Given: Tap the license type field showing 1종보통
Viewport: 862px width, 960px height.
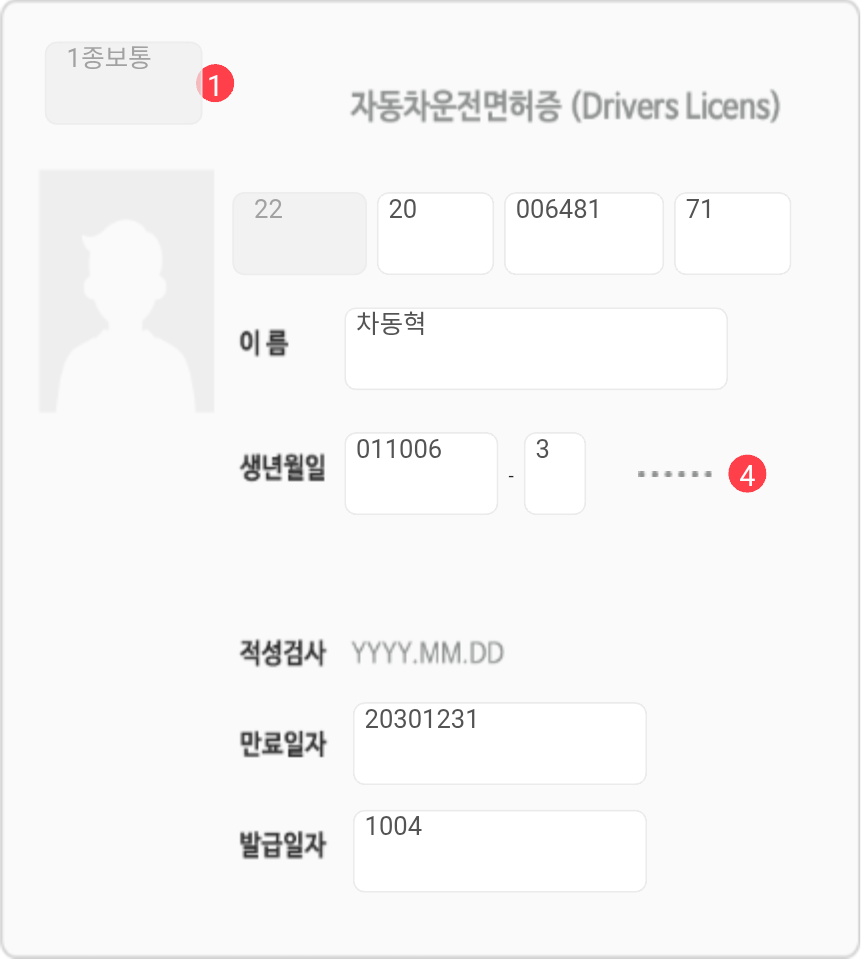Looking at the screenshot, I should [123, 83].
